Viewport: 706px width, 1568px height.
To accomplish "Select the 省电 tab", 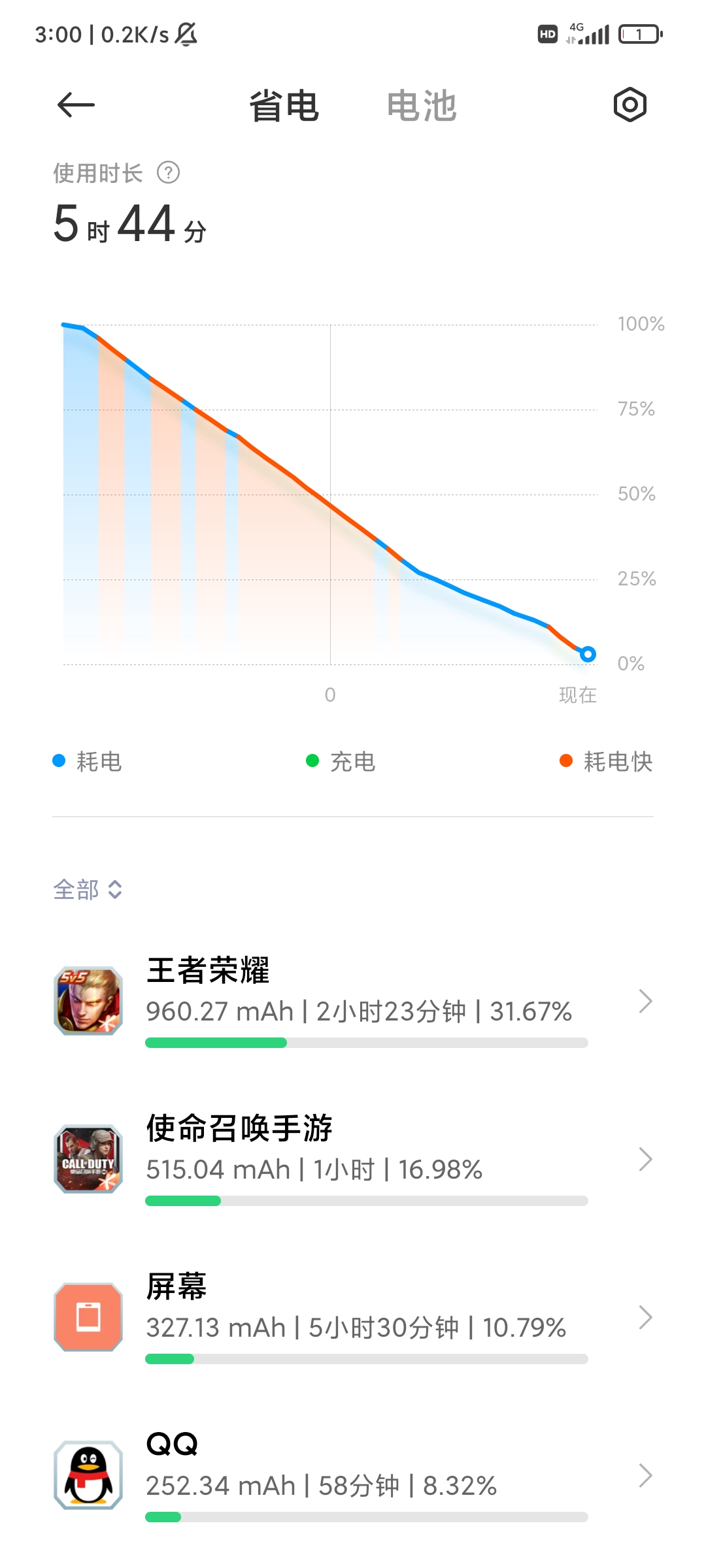I will pos(284,106).
